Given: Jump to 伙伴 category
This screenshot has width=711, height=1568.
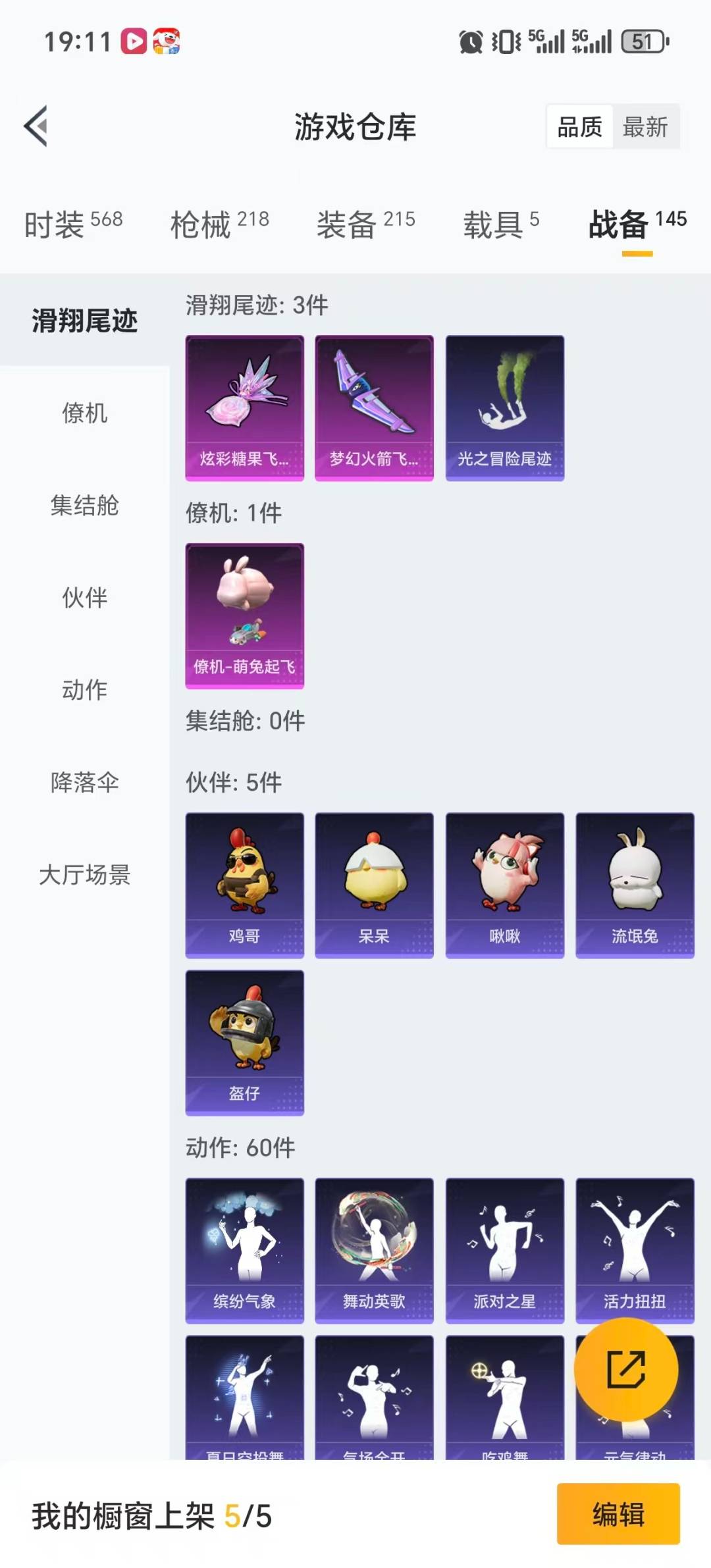Looking at the screenshot, I should click(84, 598).
